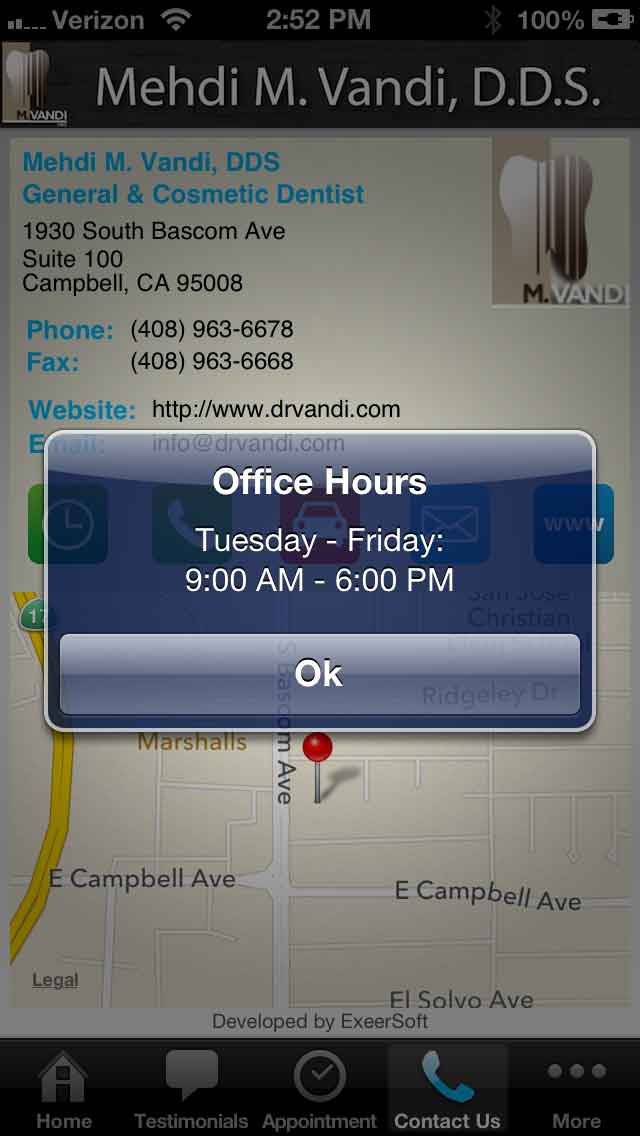Select the Contact Us tab
The width and height of the screenshot is (640, 1136).
pos(447,1092)
